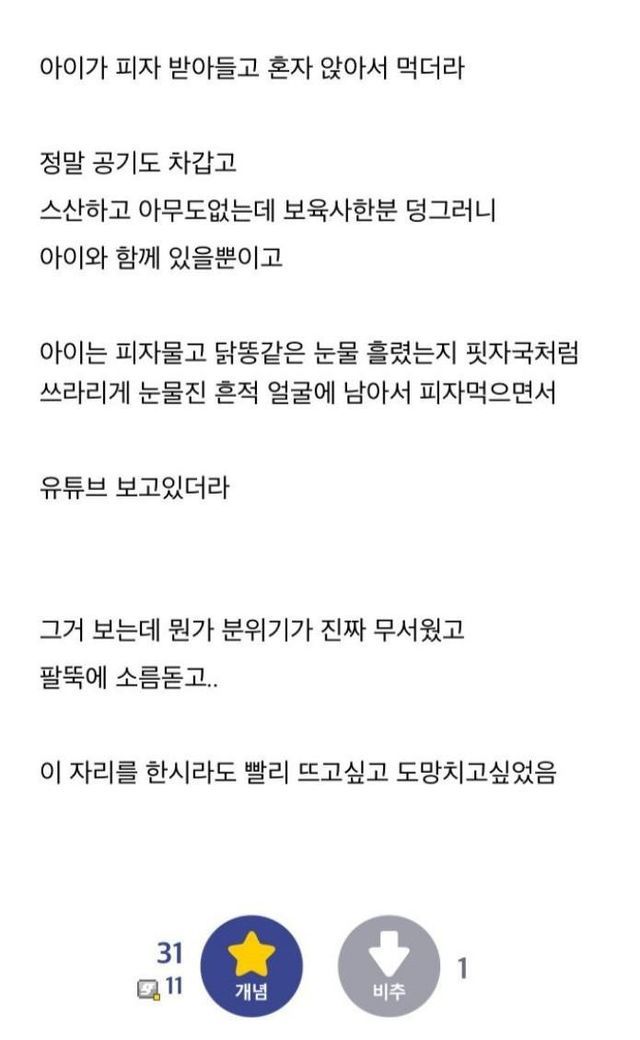Image resolution: width=640 pixels, height=1040 pixels.
Task: Downvote the post with the 비추 button
Action: 389,966
